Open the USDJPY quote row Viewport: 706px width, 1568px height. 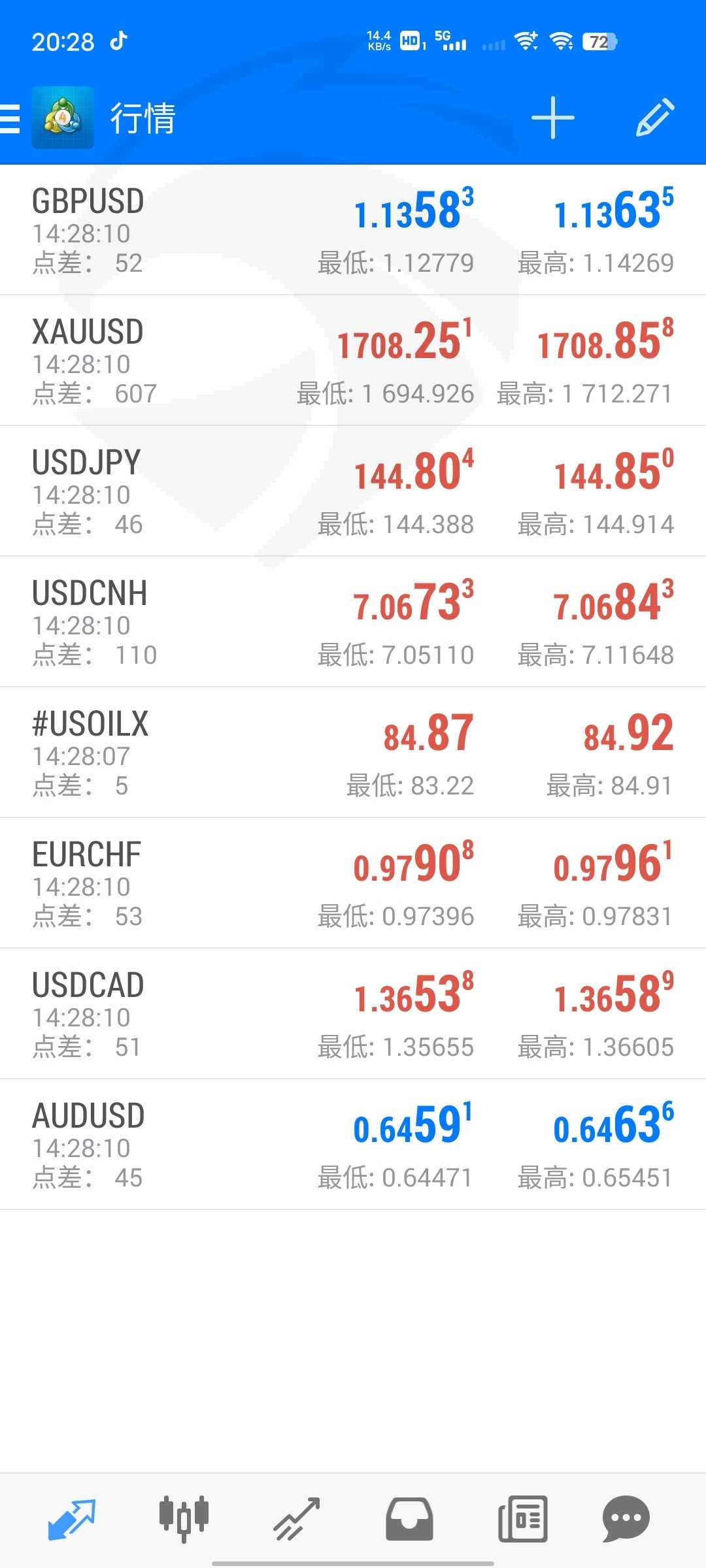[x=353, y=491]
